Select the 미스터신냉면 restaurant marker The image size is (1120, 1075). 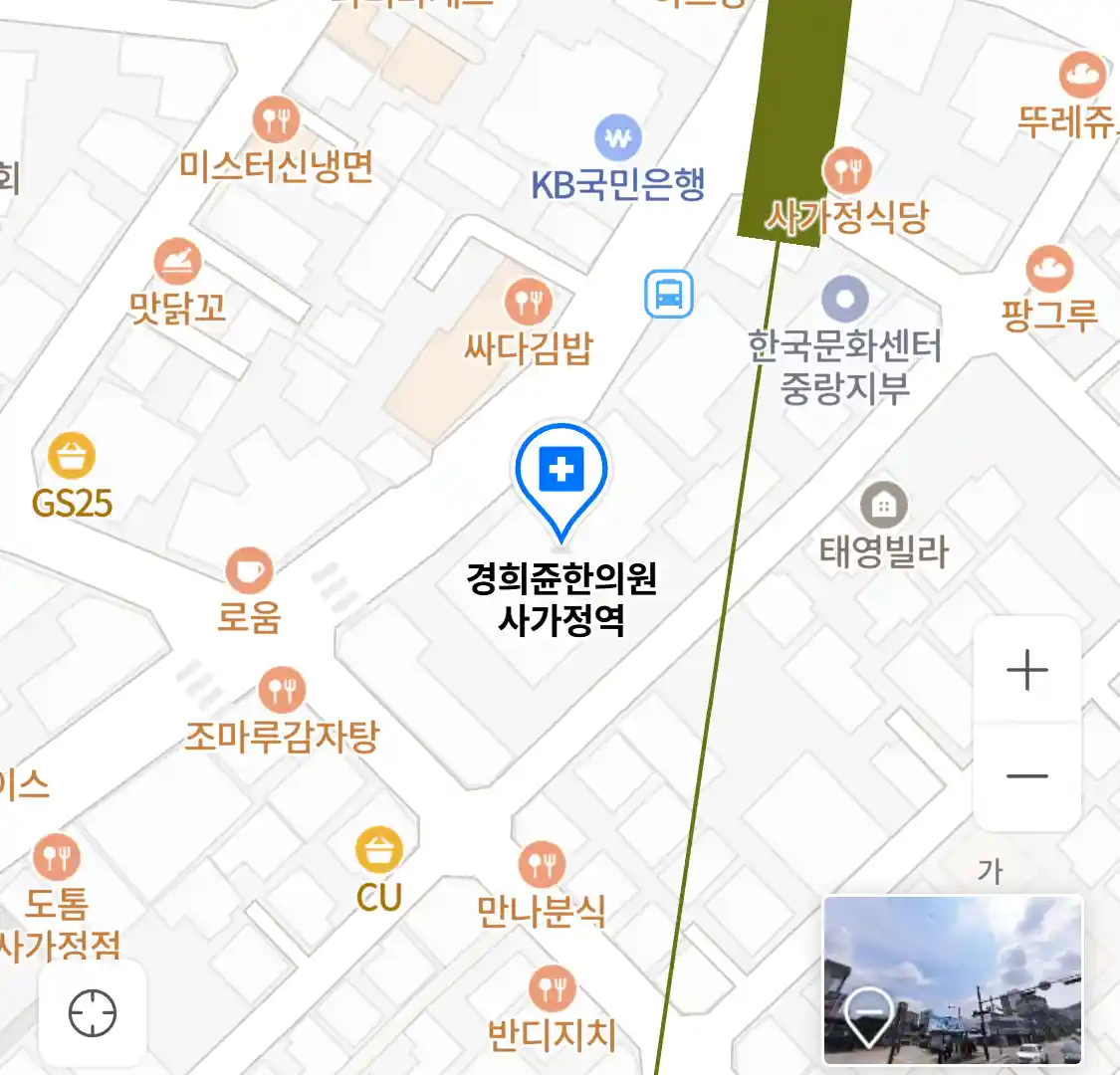[276, 120]
